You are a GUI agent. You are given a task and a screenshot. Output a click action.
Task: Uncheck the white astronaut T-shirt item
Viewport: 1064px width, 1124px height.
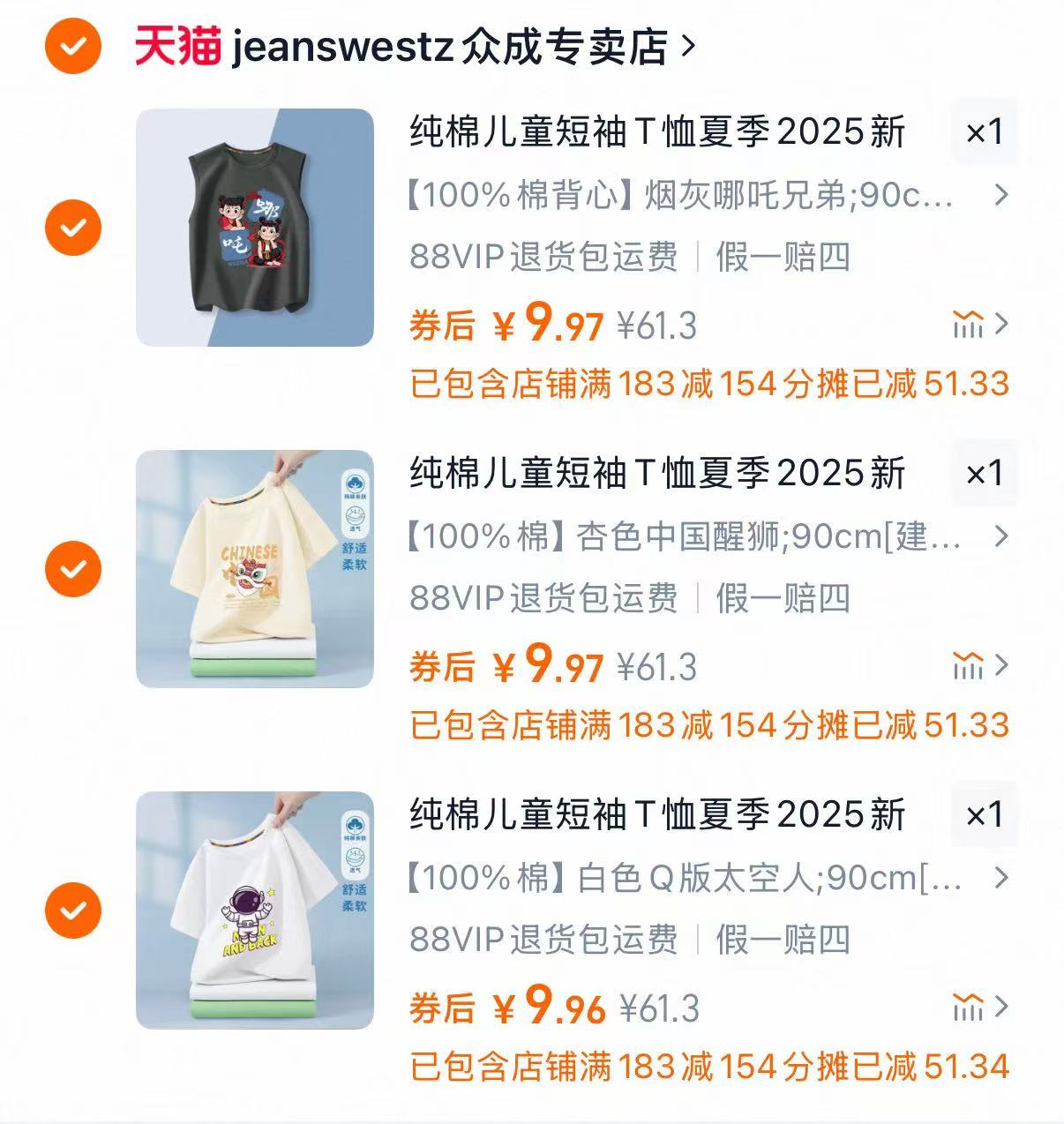click(71, 908)
